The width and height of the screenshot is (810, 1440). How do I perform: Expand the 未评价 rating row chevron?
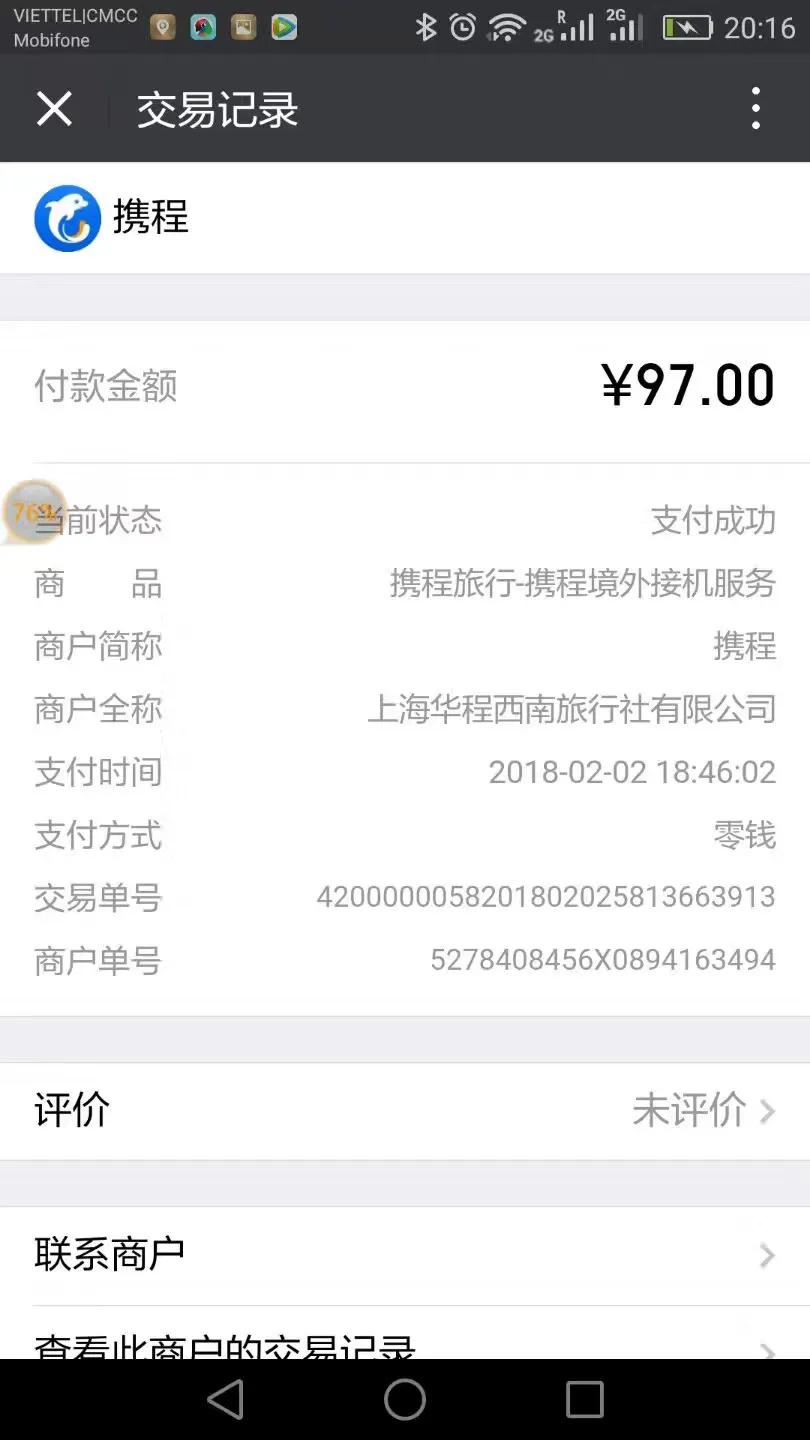[768, 1111]
